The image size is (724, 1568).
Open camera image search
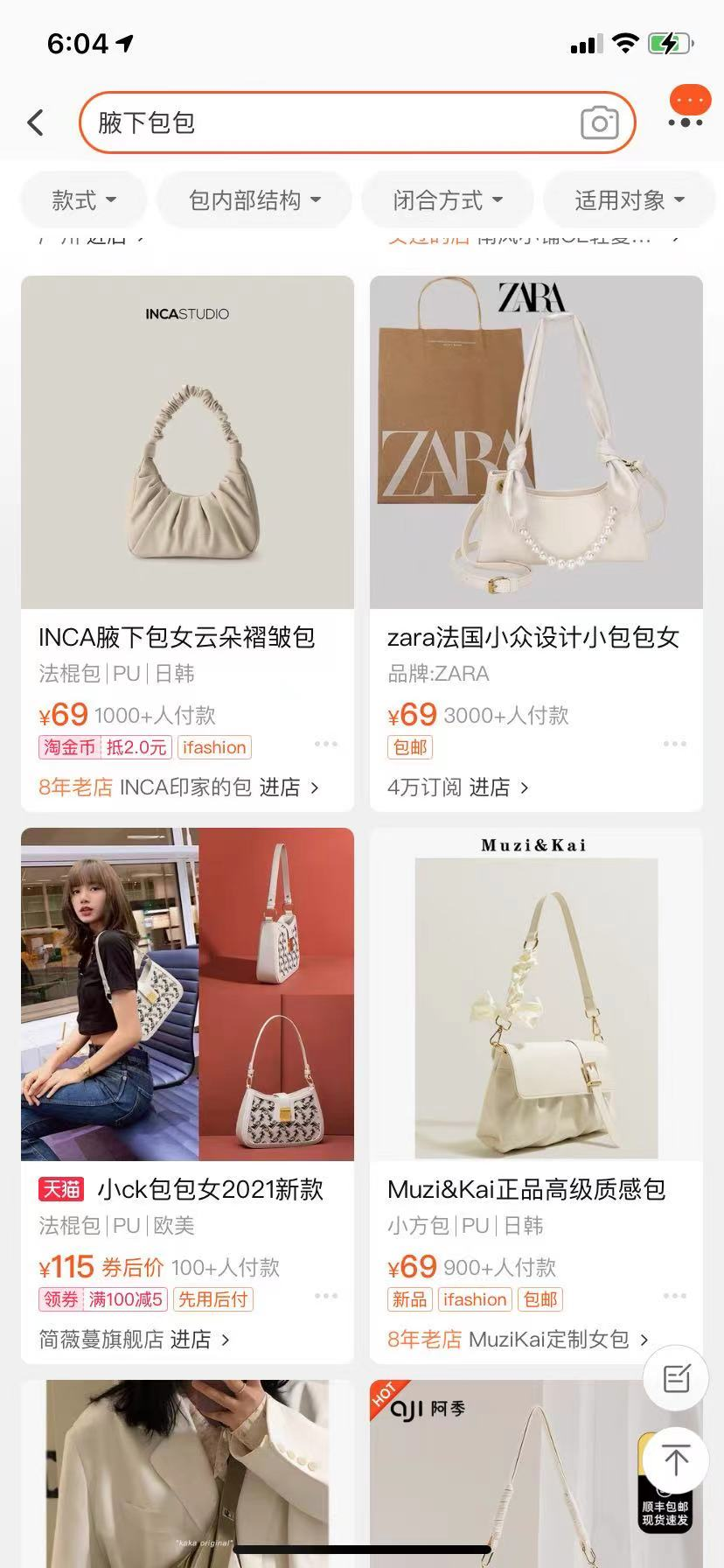pos(599,122)
